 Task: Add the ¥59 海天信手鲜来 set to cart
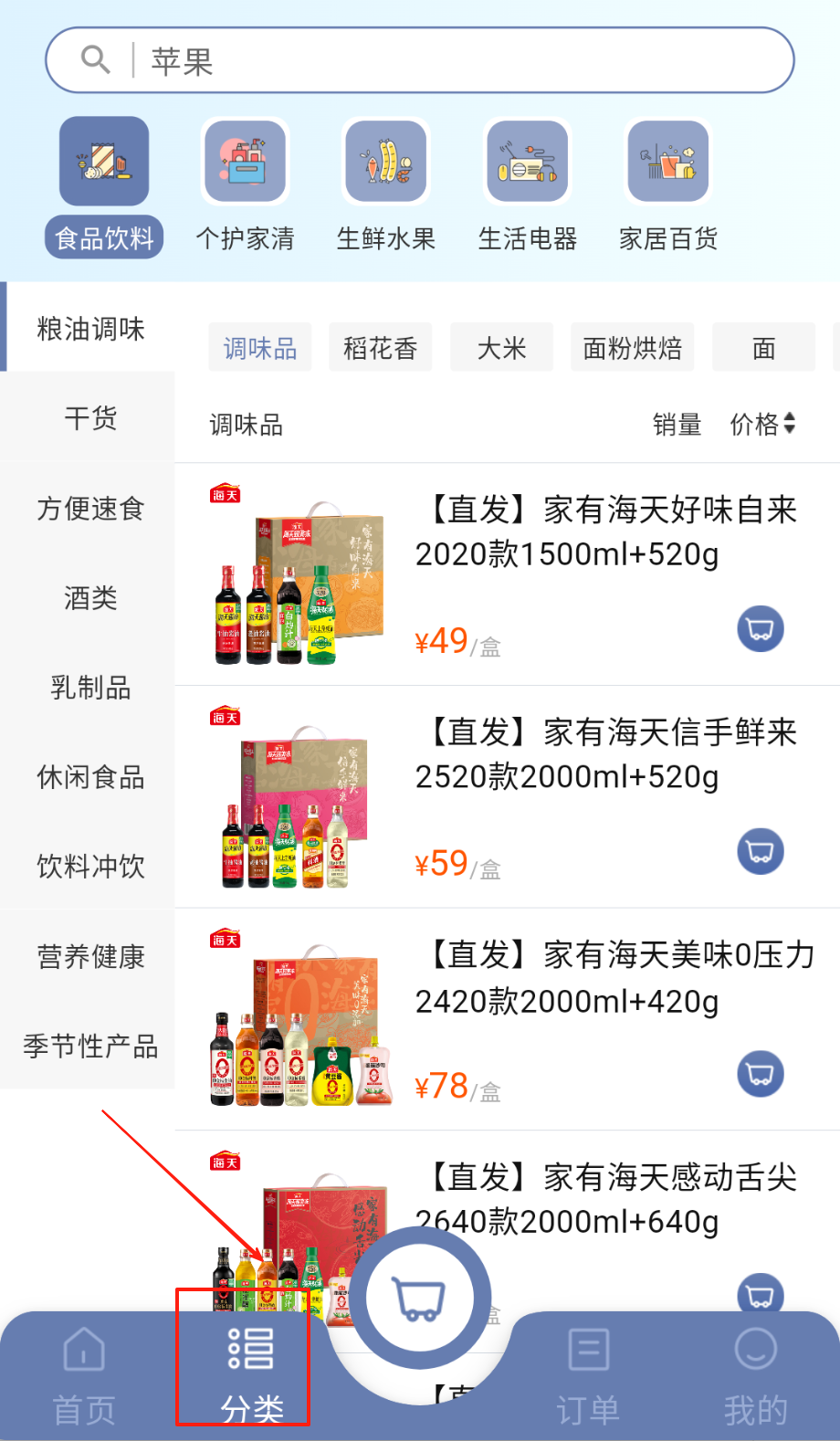pos(761,851)
